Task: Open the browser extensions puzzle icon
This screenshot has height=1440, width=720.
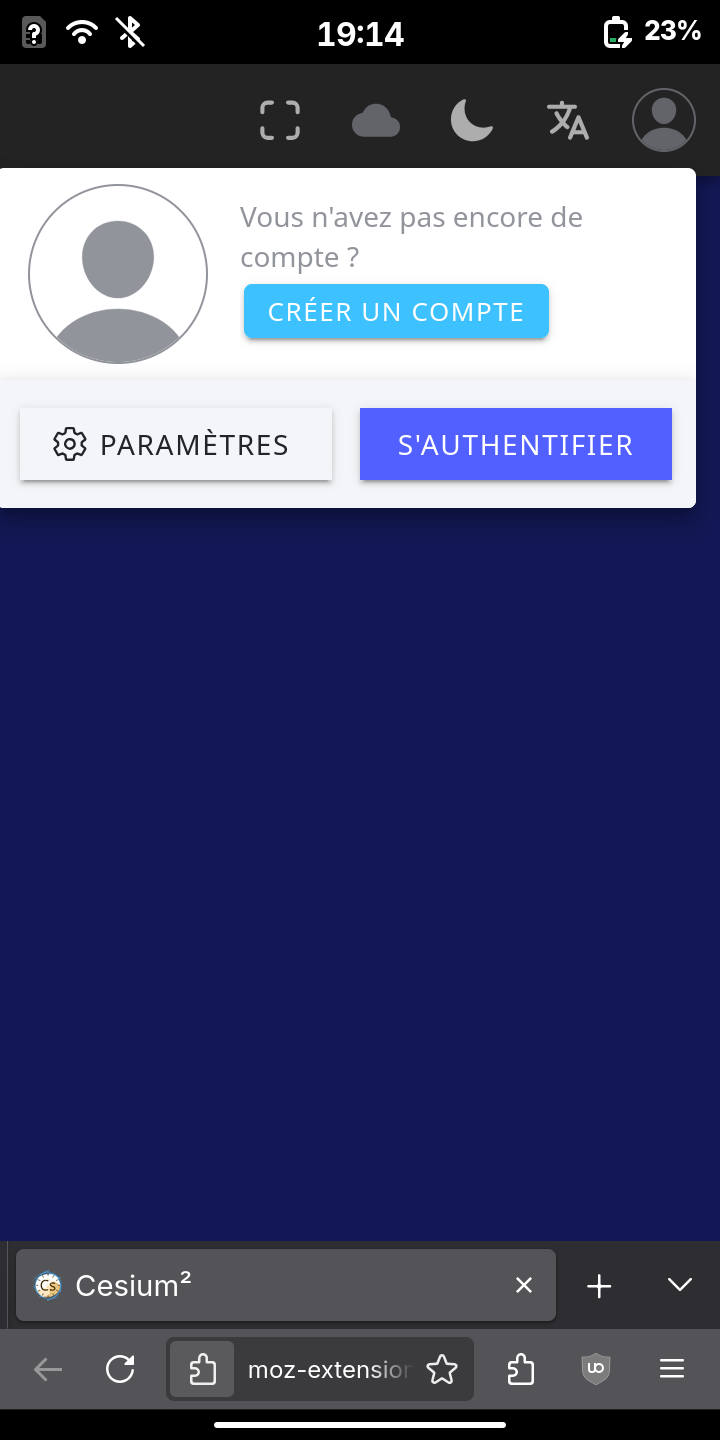Action: (520, 1369)
